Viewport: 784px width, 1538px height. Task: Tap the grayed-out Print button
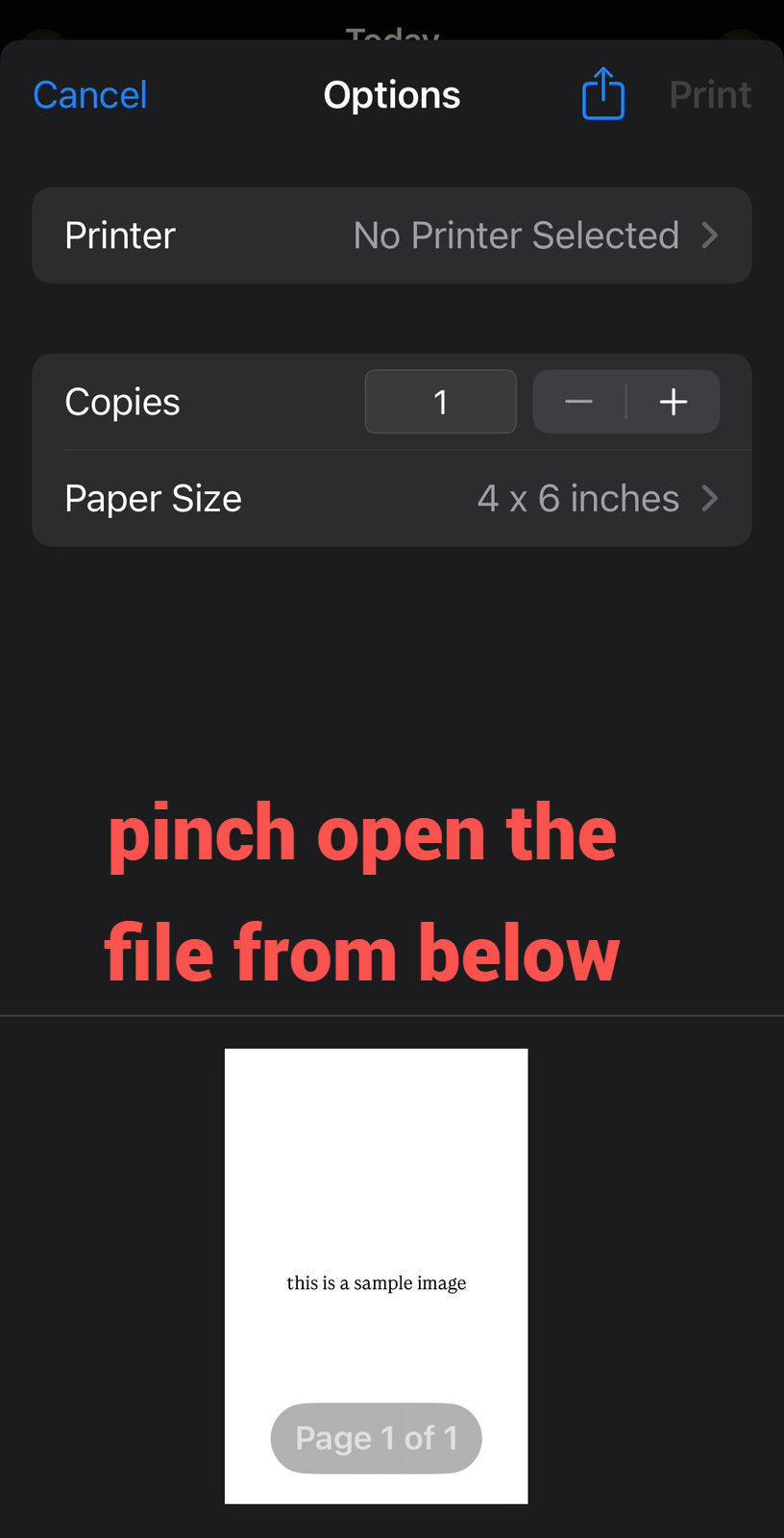point(710,93)
